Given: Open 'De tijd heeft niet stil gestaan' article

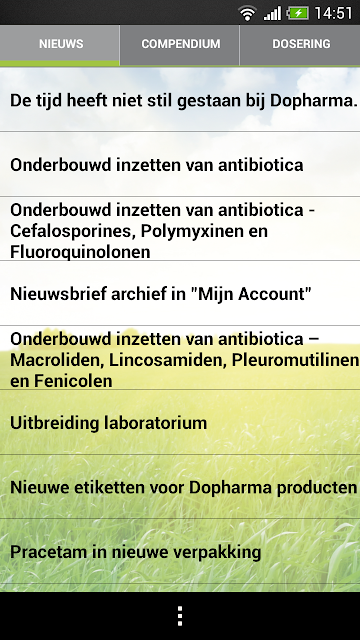Looking at the screenshot, I should [x=180, y=100].
